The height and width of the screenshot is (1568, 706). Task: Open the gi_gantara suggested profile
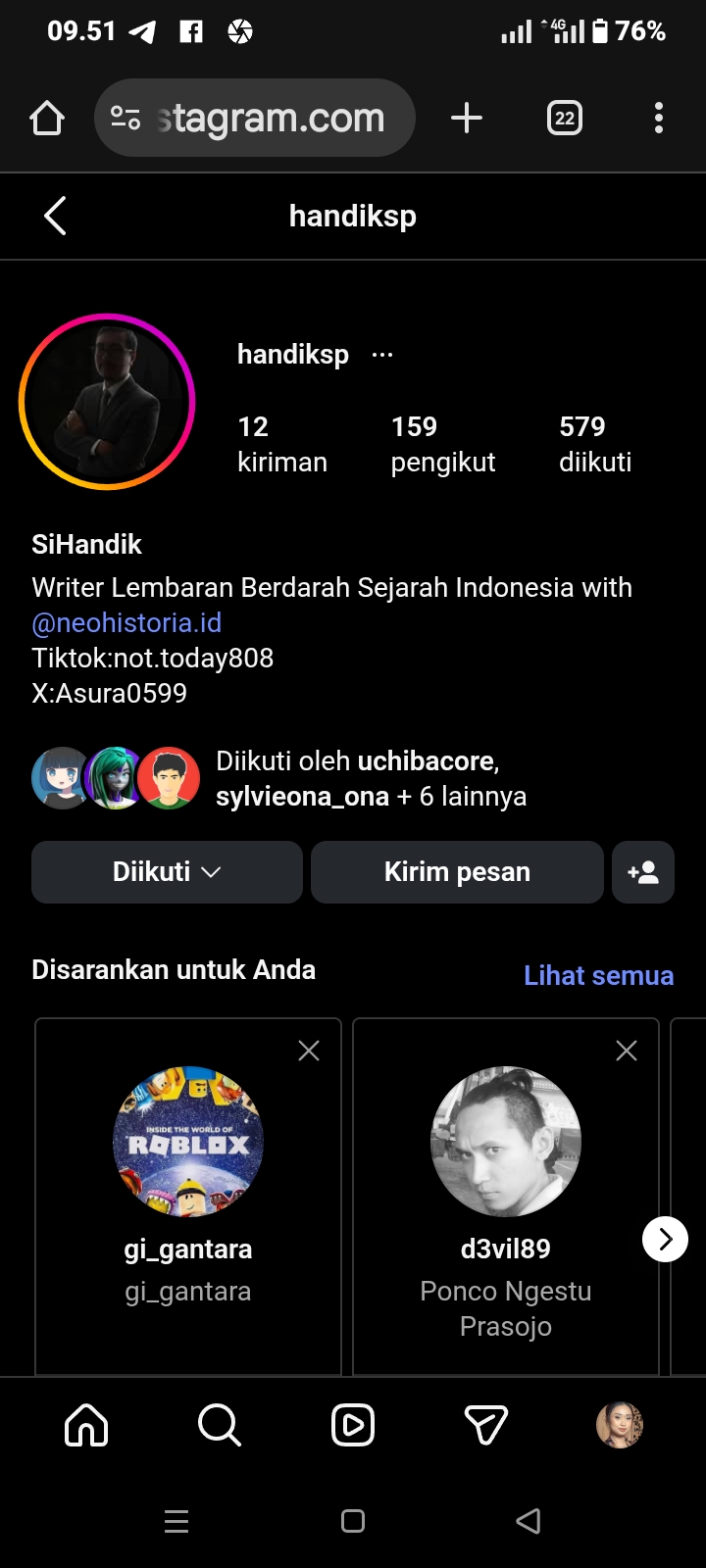tap(188, 1143)
